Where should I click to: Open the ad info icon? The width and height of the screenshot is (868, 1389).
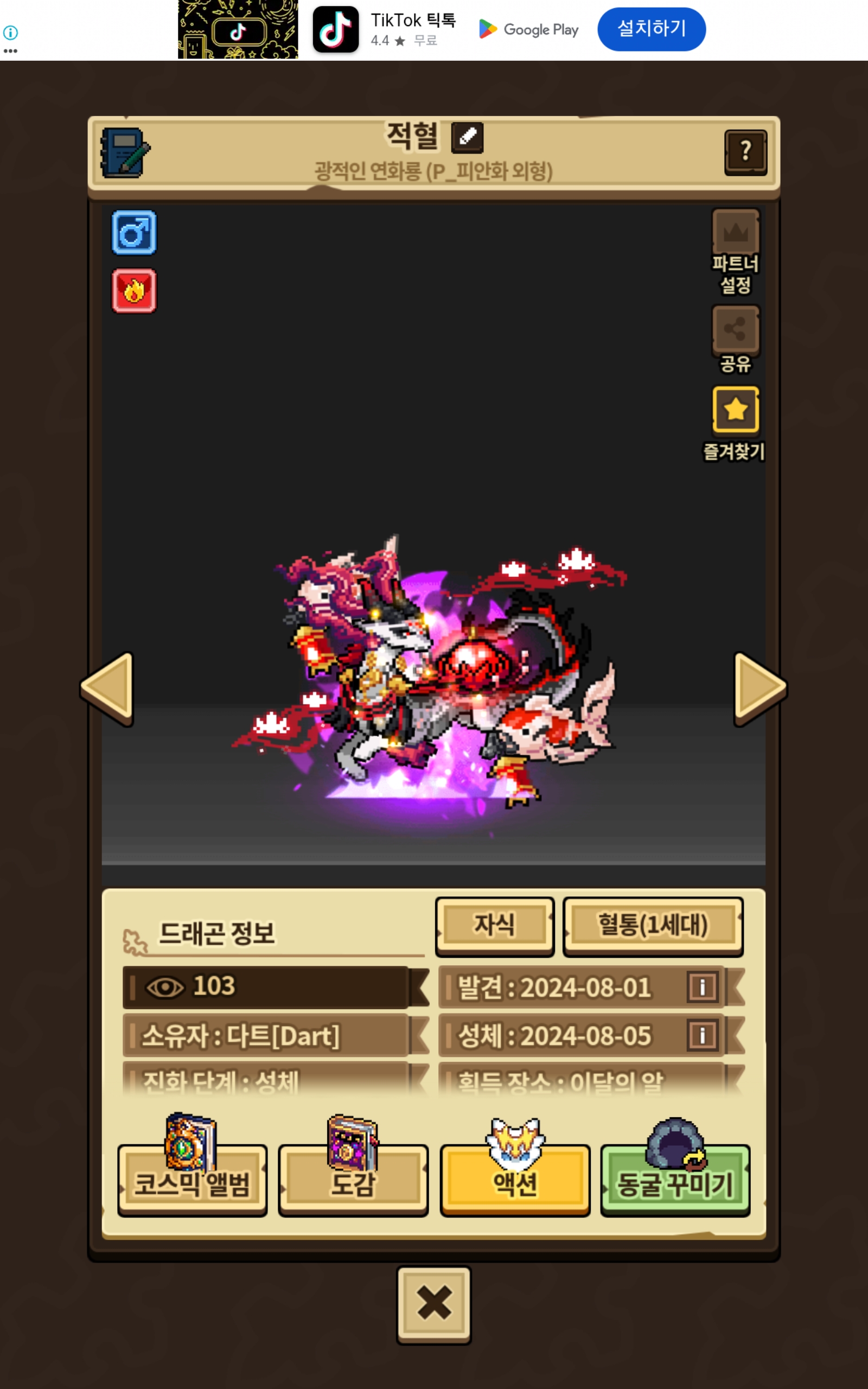click(10, 32)
